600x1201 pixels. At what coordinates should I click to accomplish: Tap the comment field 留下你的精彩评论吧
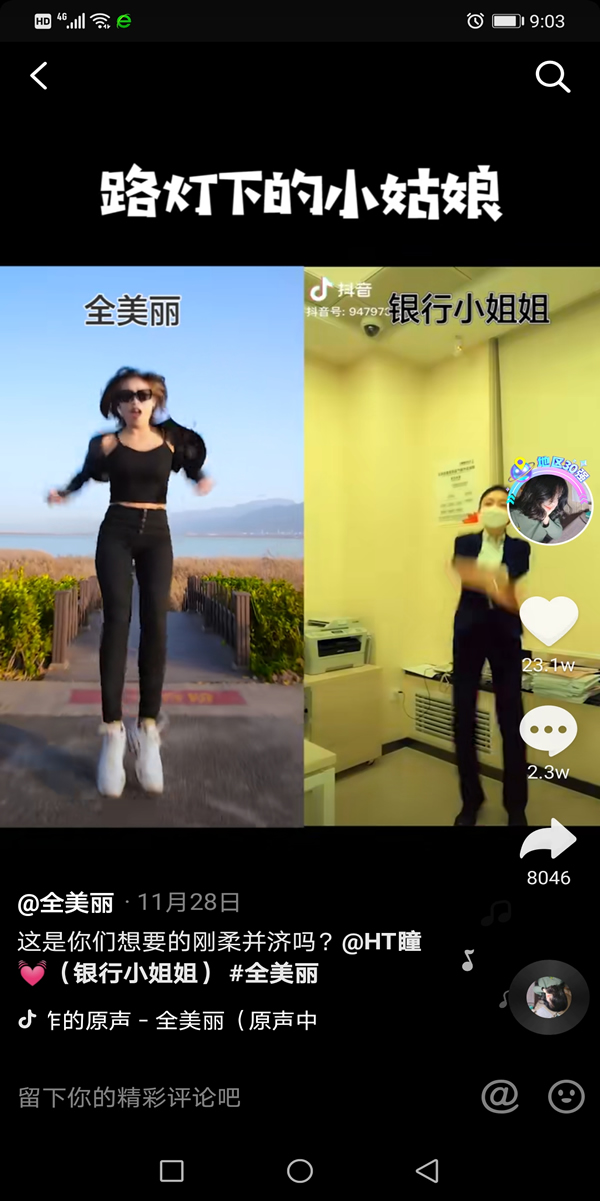(130, 1097)
